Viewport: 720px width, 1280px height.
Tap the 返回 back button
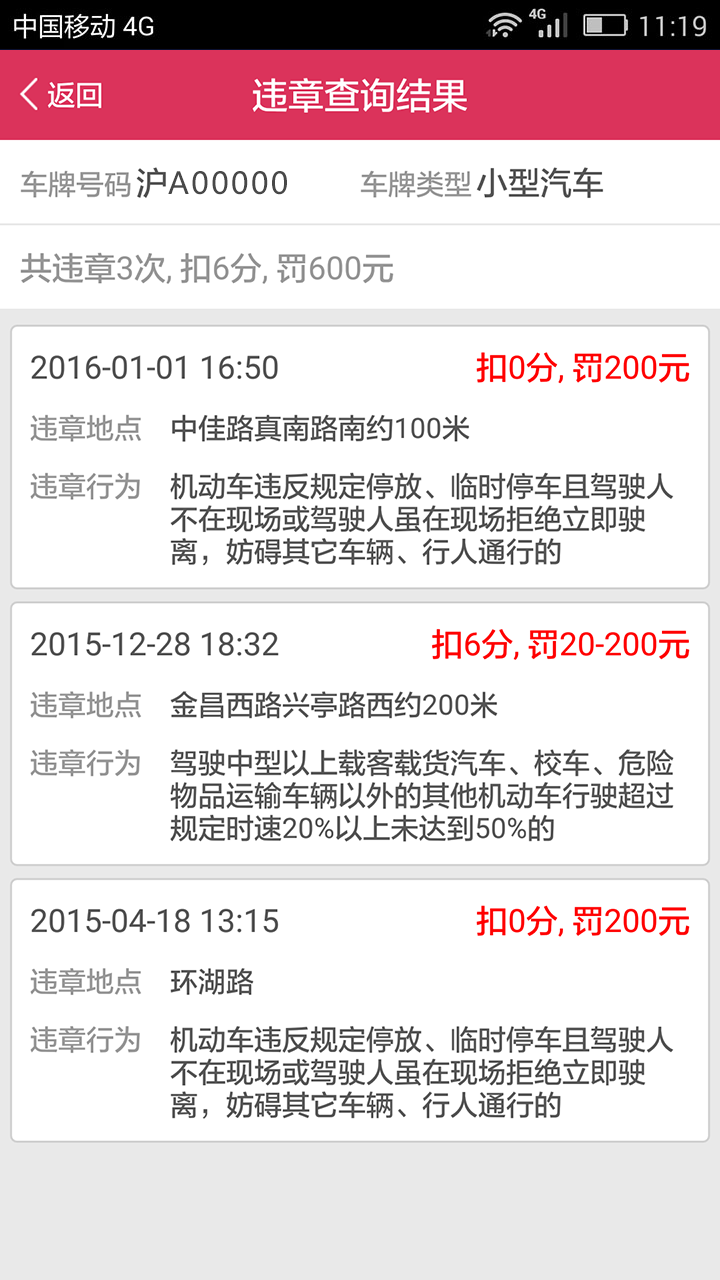coord(61,95)
